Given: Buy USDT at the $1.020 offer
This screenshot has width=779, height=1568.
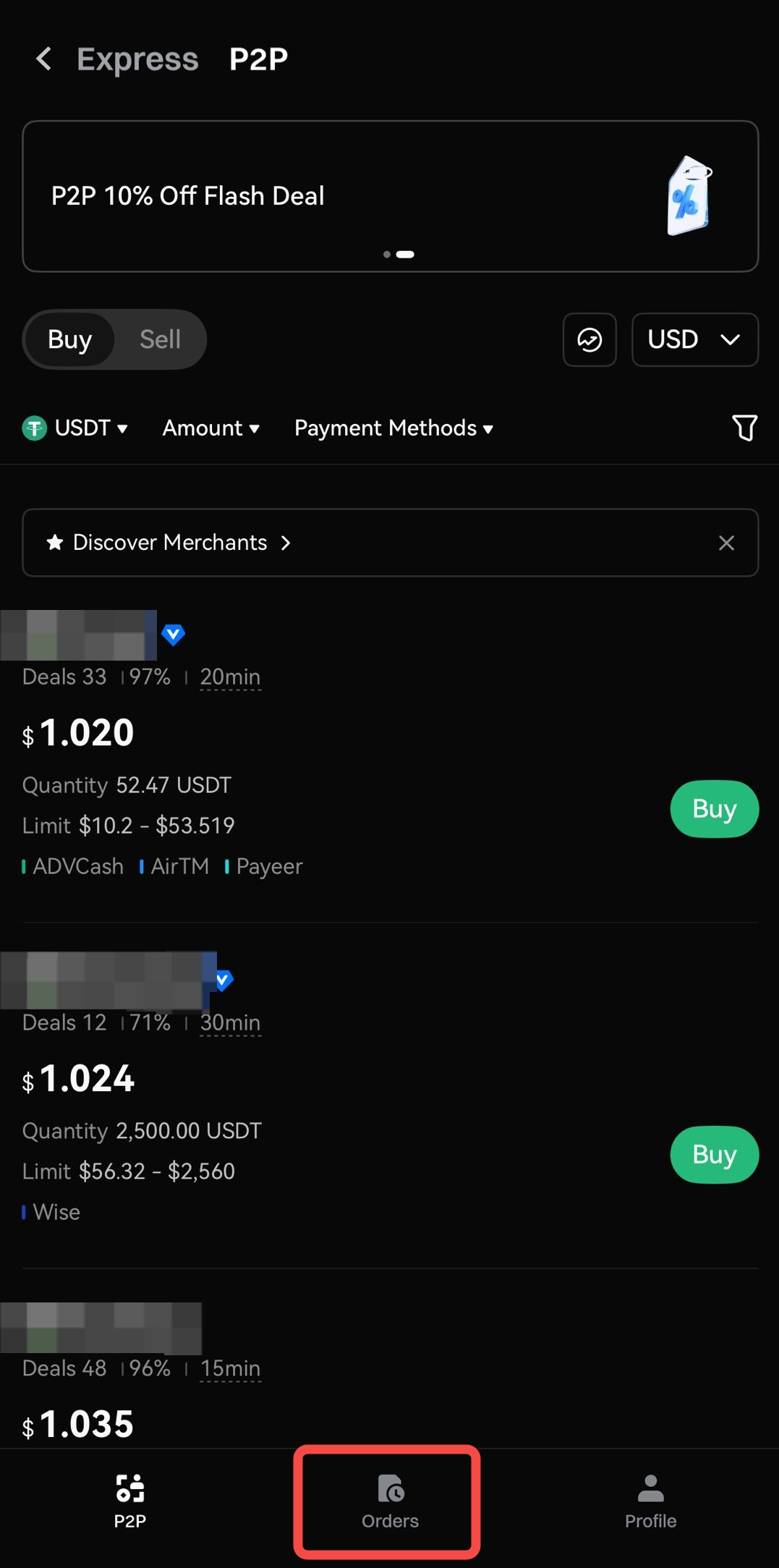Looking at the screenshot, I should [x=714, y=809].
